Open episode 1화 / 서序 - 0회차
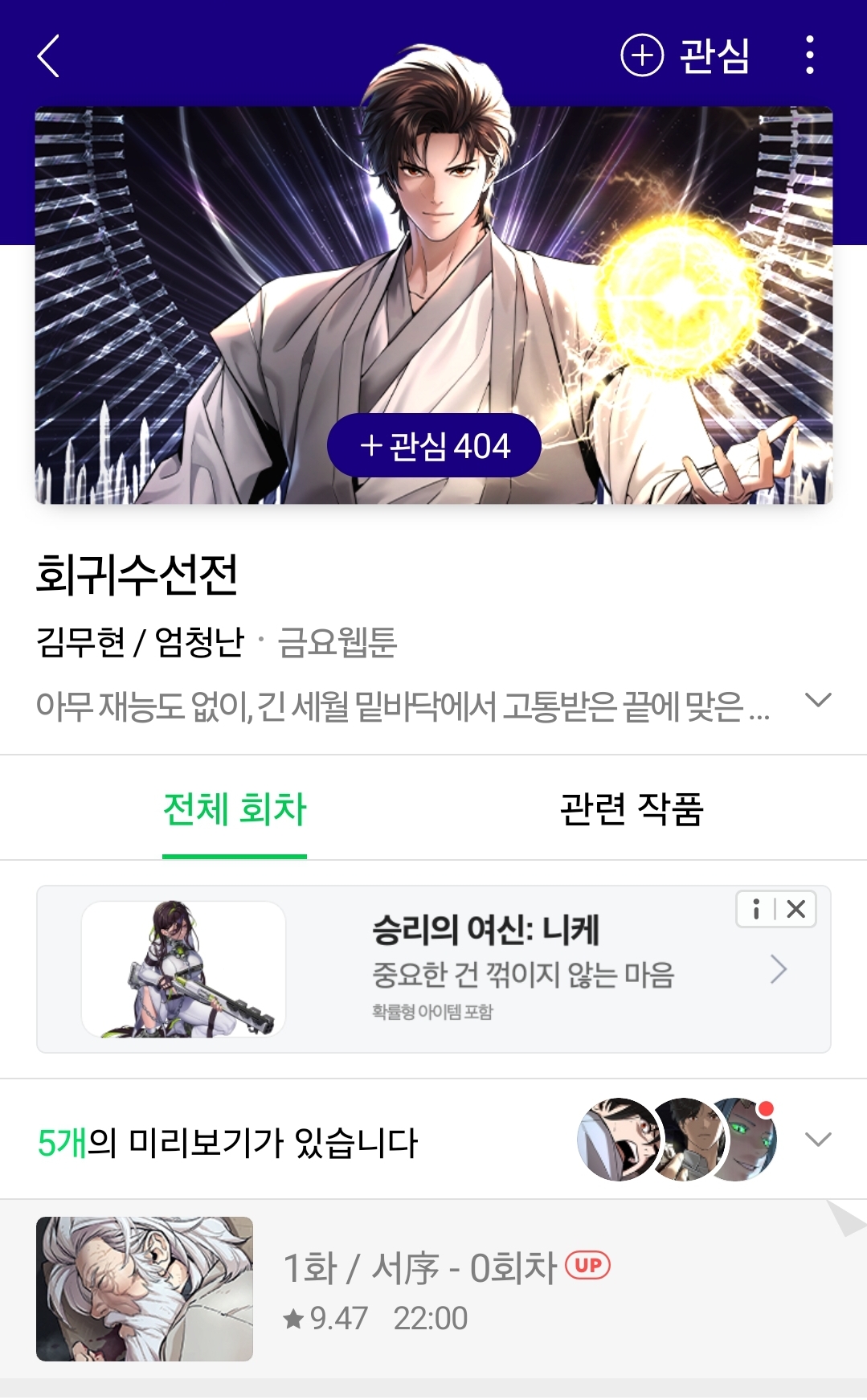 [418, 1289]
